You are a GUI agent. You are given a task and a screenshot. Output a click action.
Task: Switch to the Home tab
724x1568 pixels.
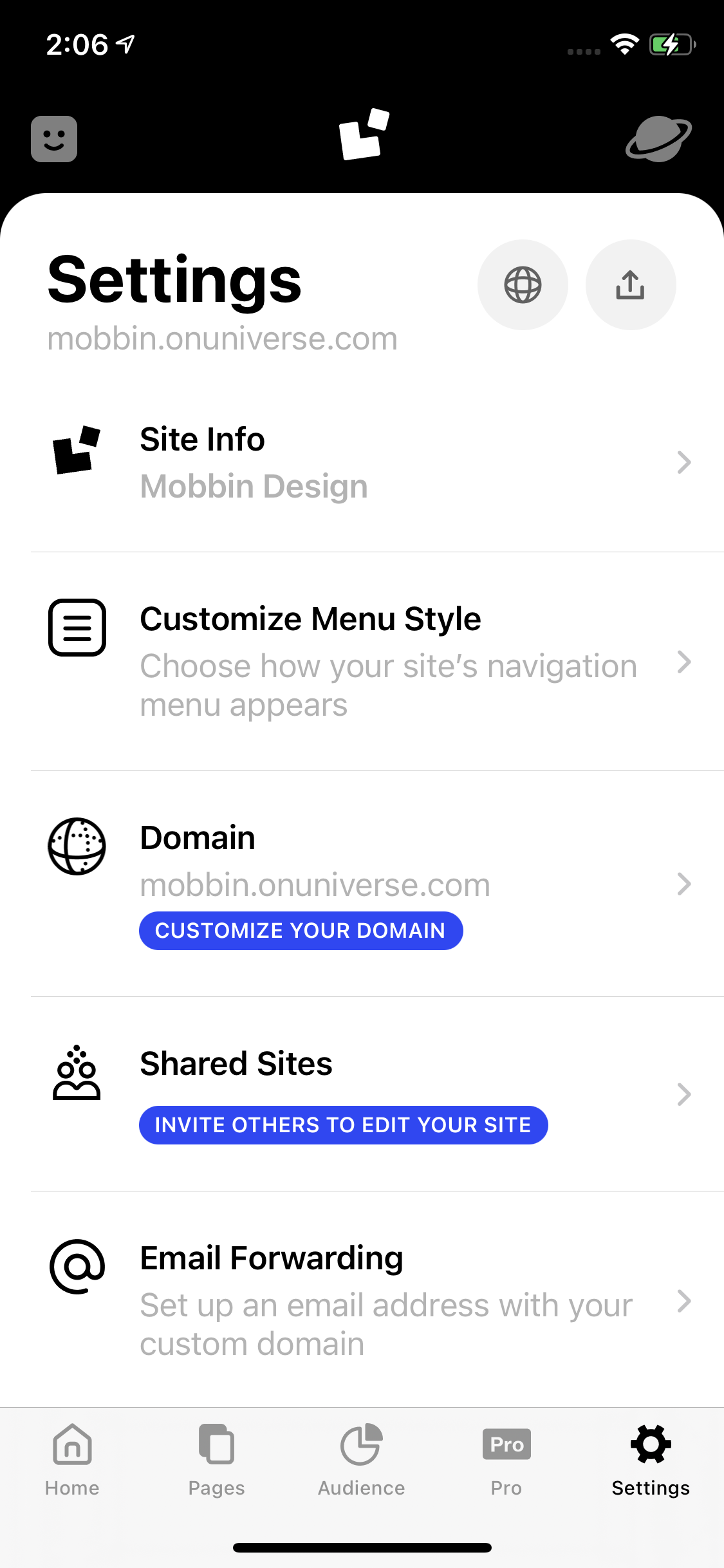(72, 1460)
